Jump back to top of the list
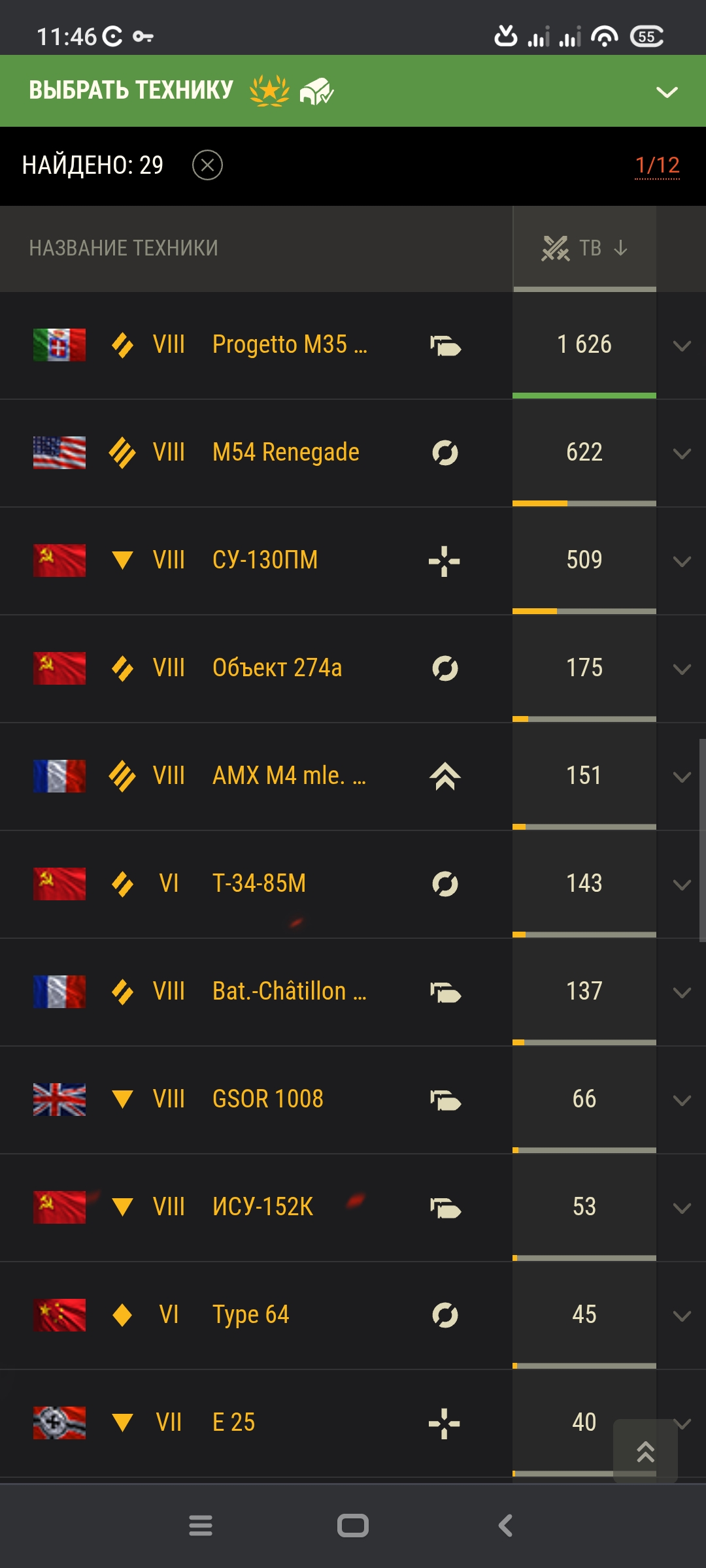706x1568 pixels. point(645,1451)
